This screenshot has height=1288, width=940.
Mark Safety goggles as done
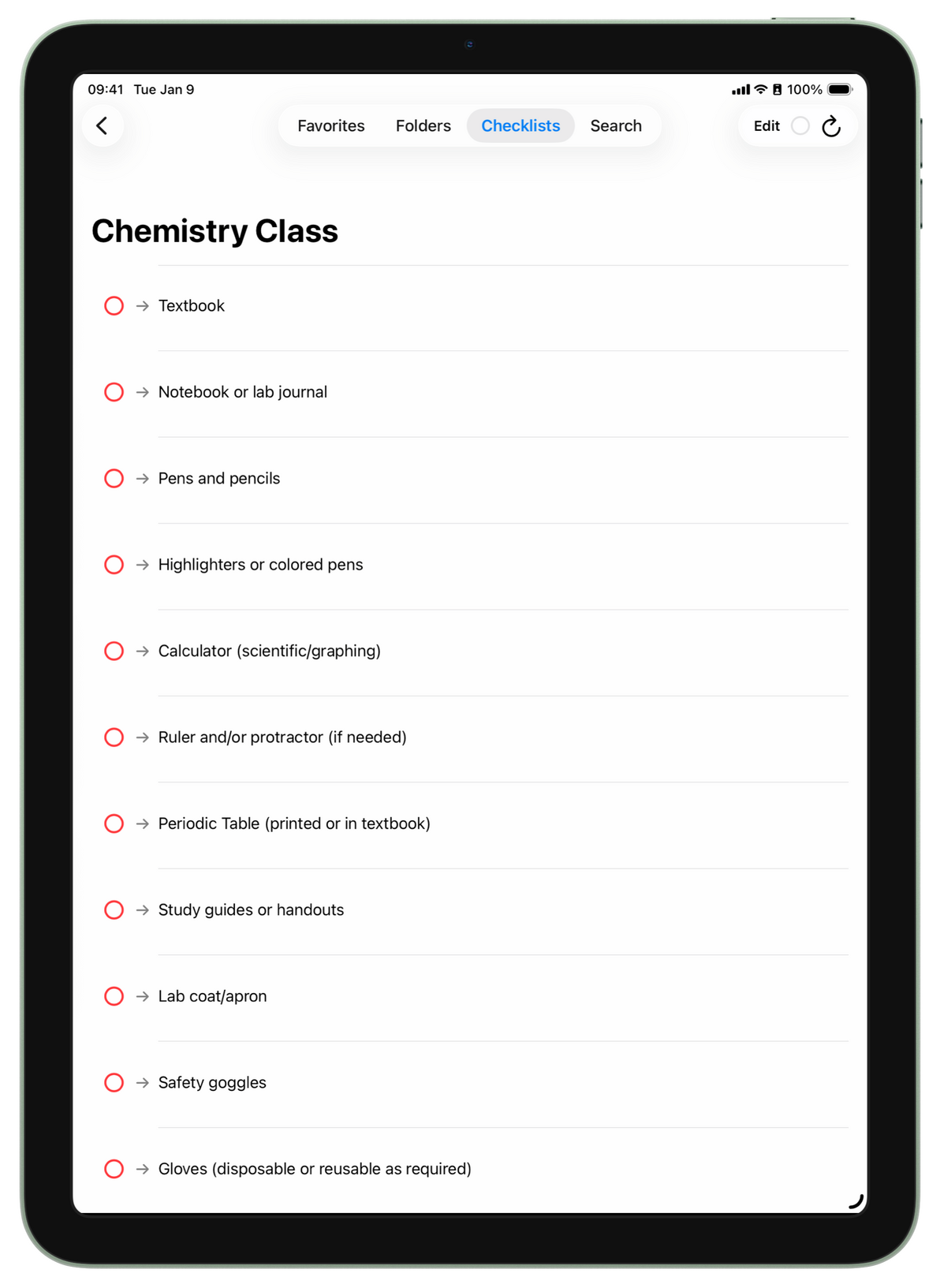114,1083
